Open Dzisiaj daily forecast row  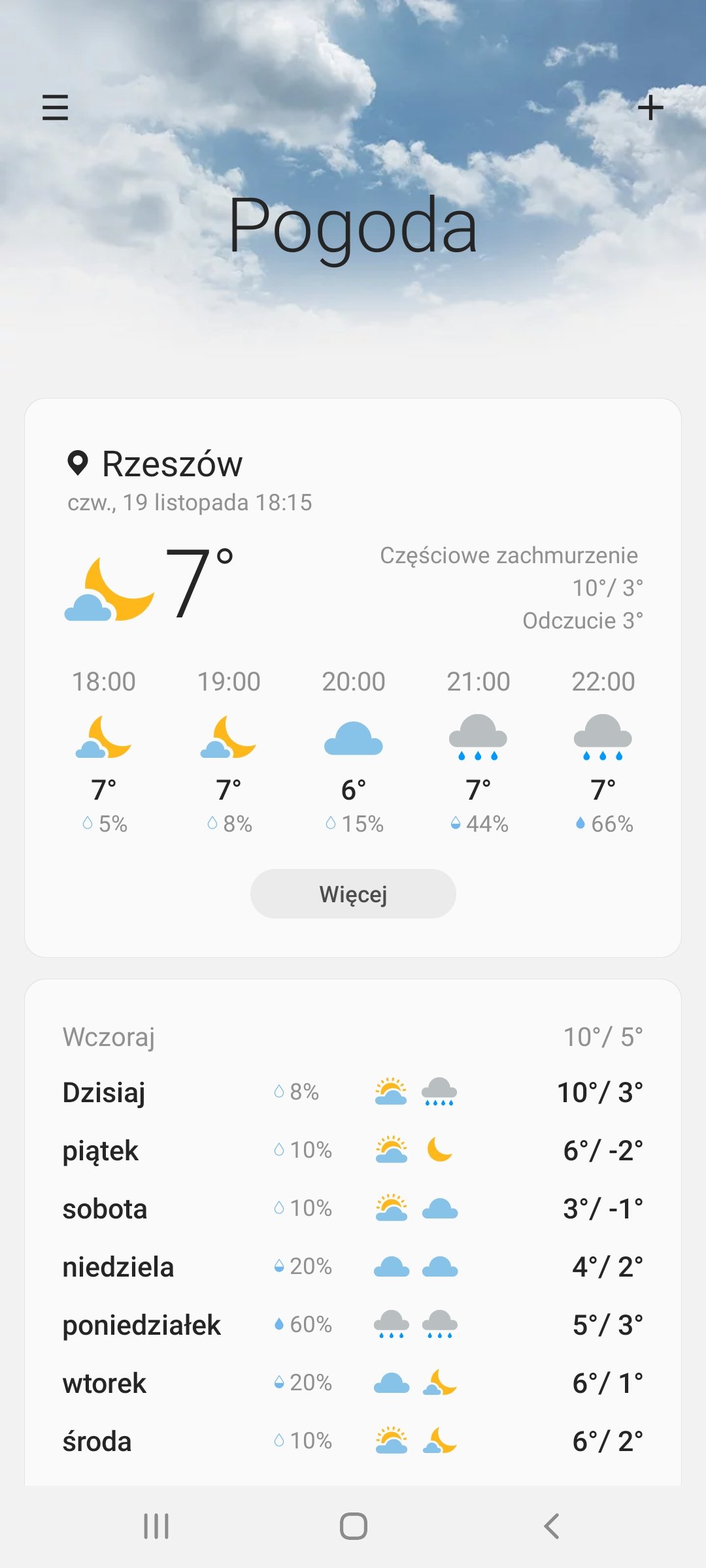(x=353, y=1092)
